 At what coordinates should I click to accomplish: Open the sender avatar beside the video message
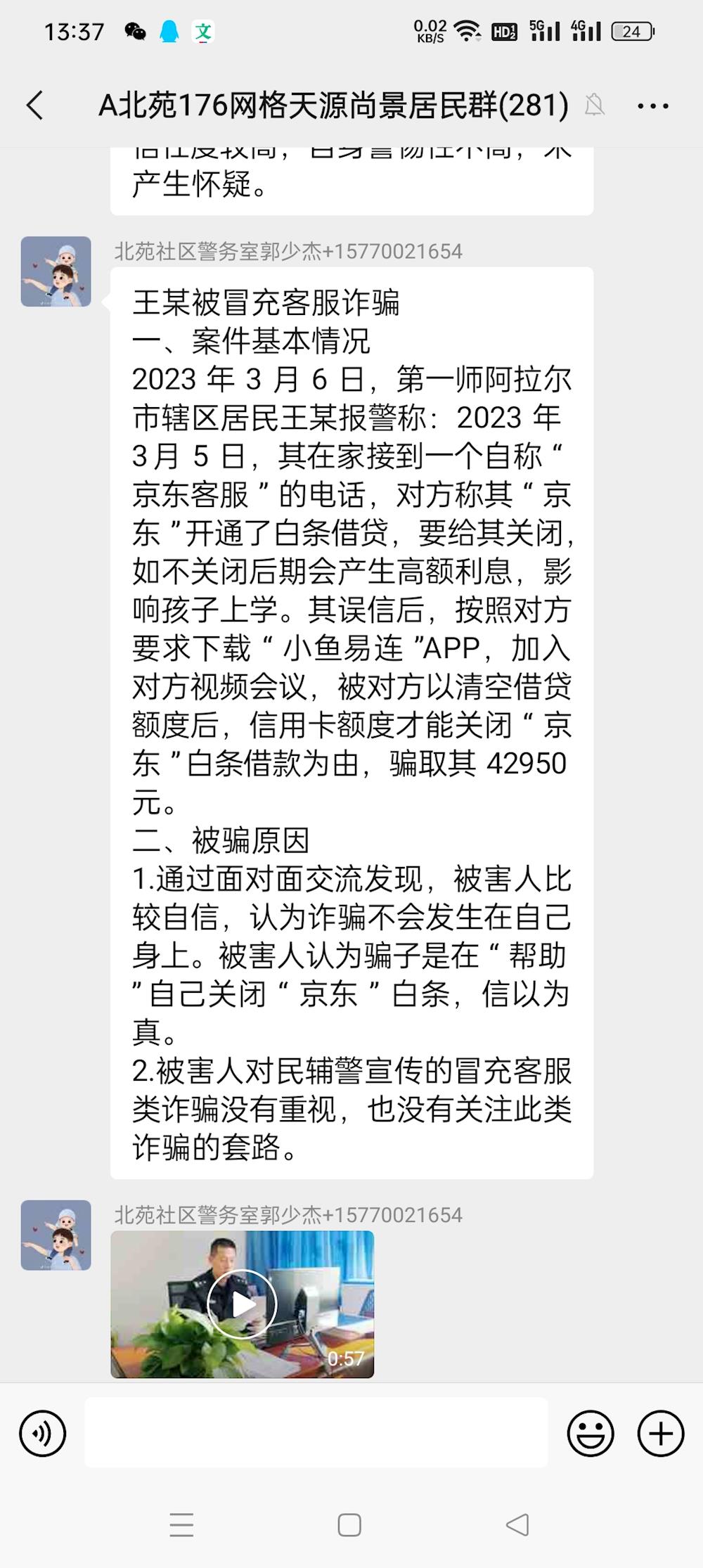[x=56, y=1235]
